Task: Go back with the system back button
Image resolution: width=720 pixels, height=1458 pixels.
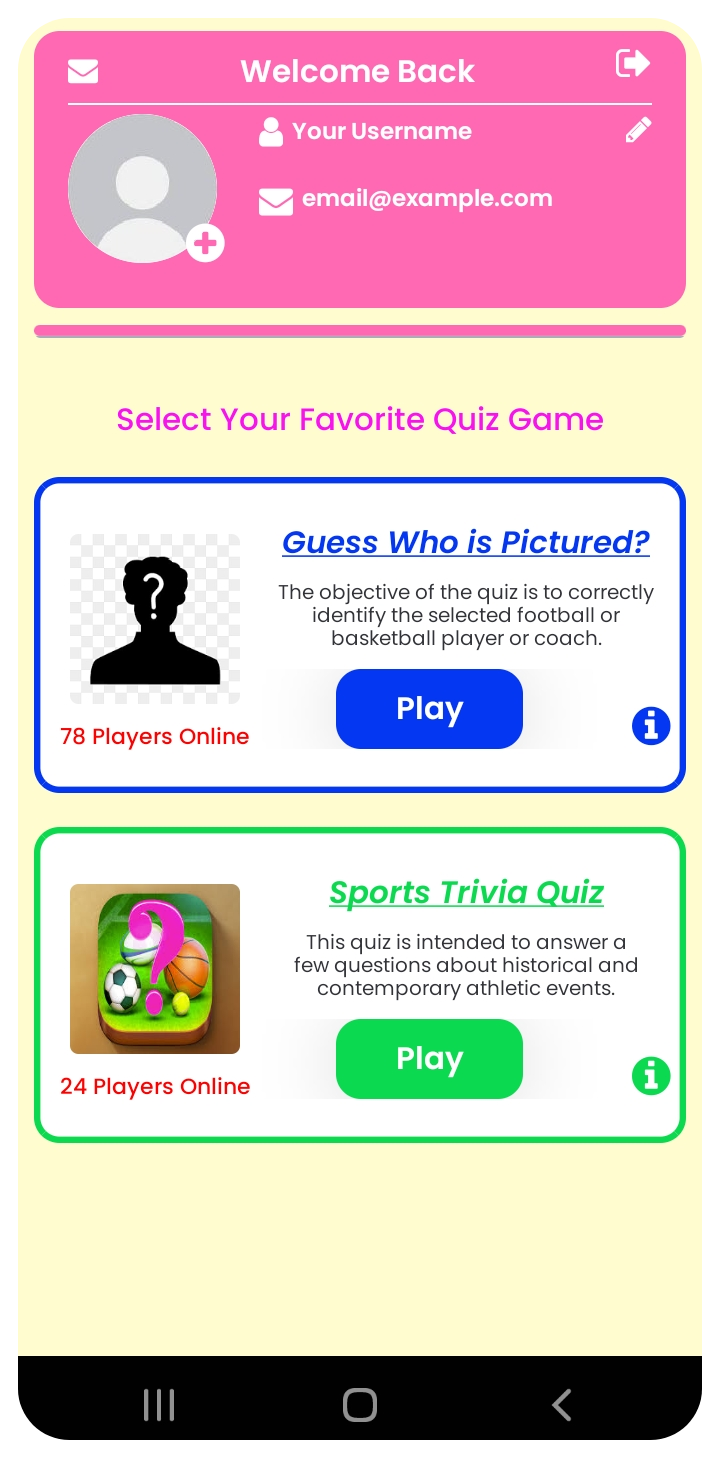Action: [561, 1405]
